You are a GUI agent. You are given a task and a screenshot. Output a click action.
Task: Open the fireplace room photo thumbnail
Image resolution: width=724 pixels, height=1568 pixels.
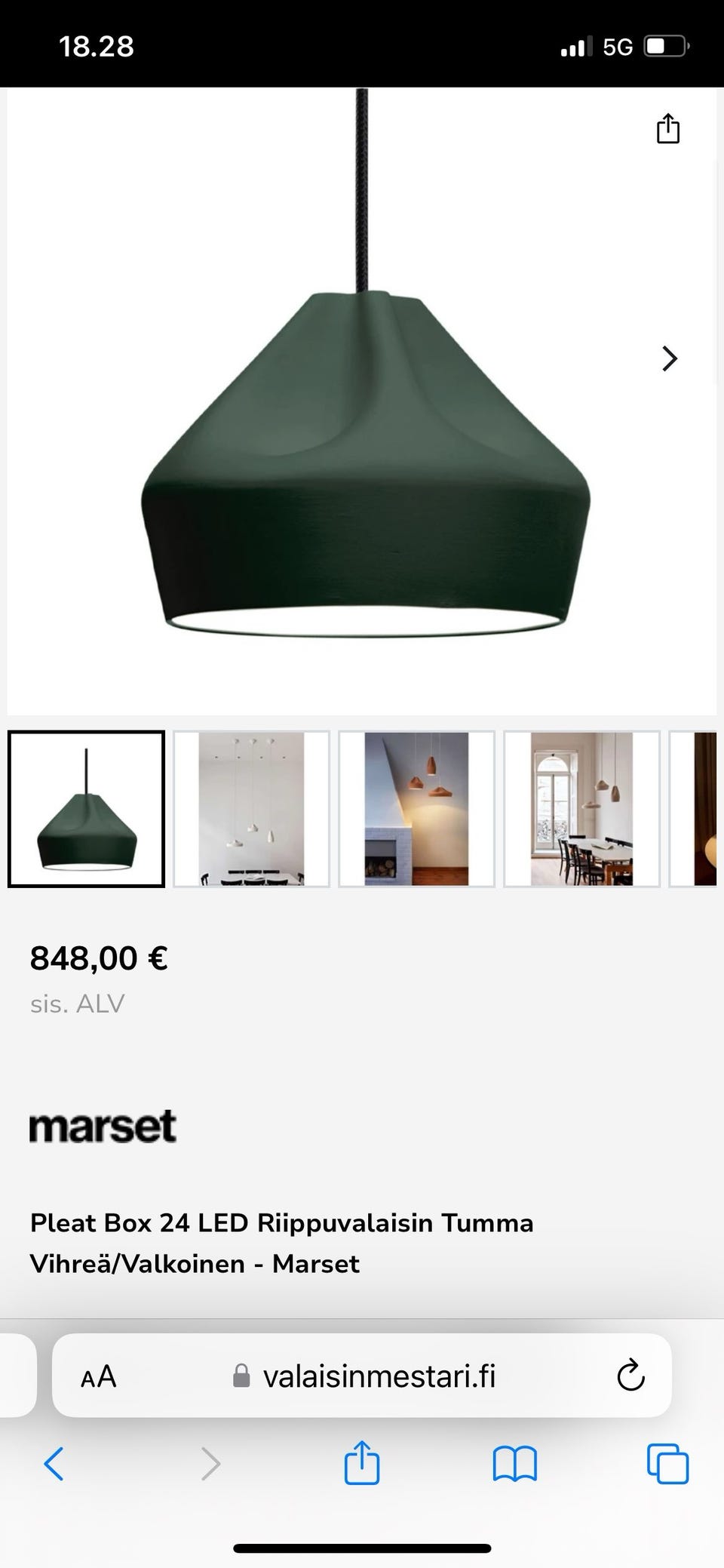click(x=416, y=809)
